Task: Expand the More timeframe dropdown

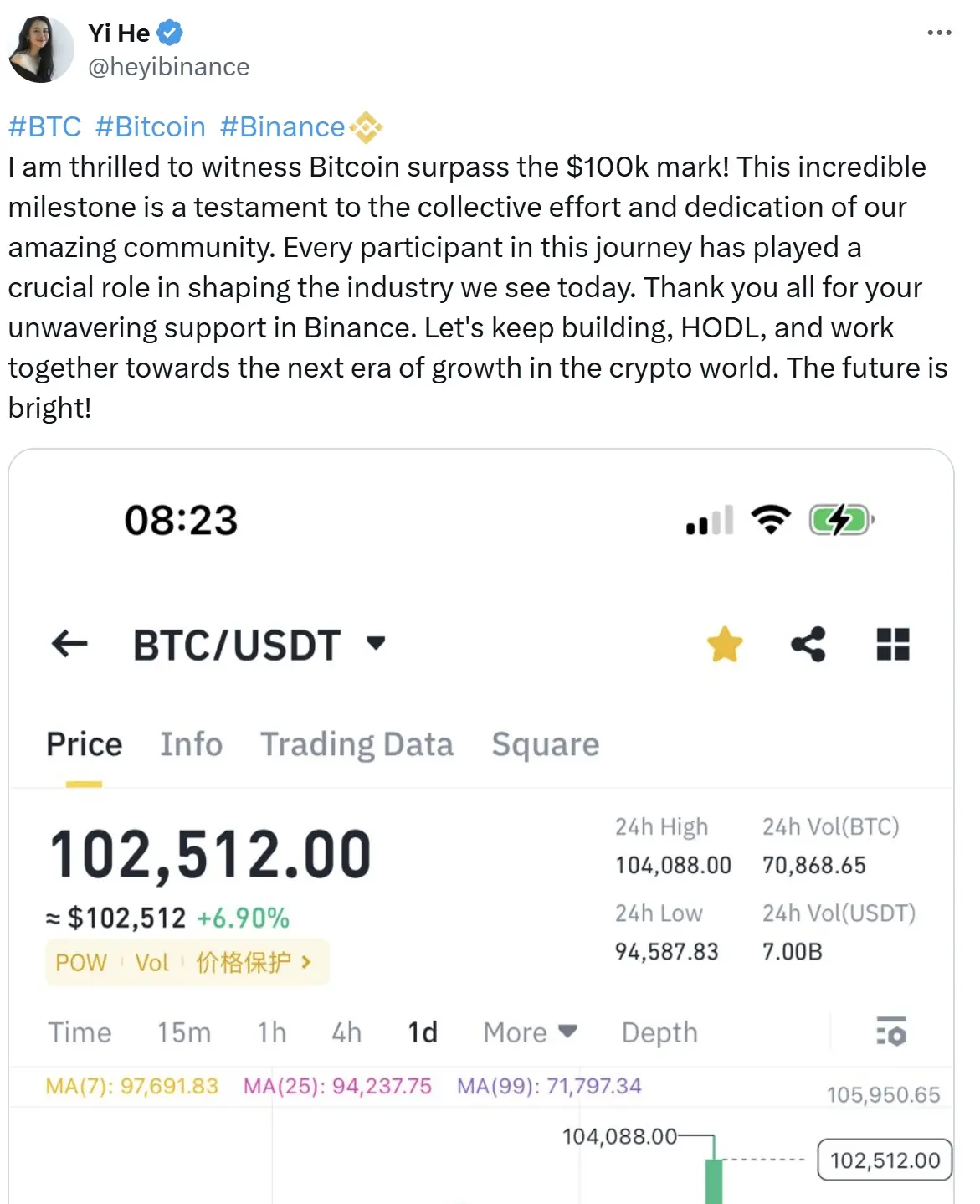Action: [x=527, y=1032]
